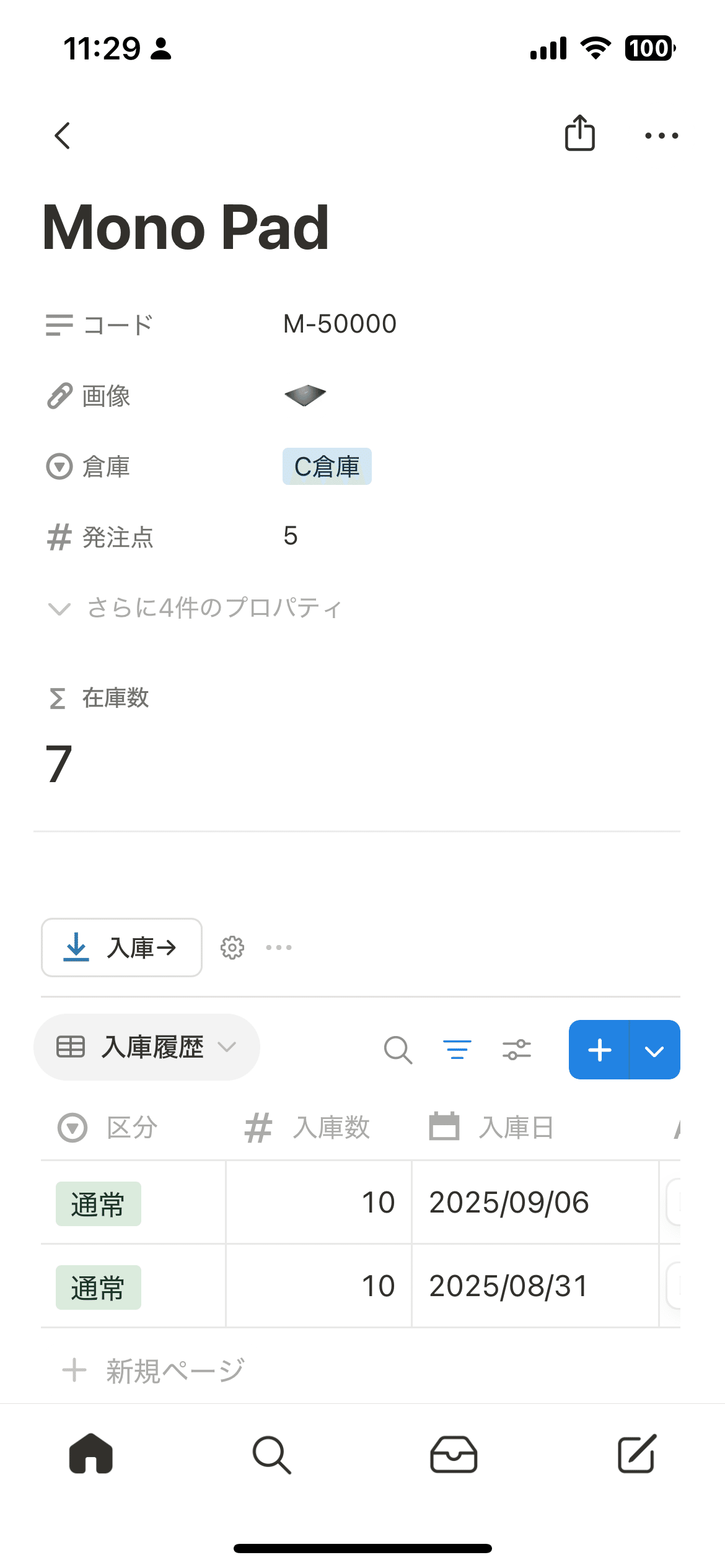Screen dimensions: 725x1568
Task: Open the entry dated 2025/08/31
Action: pos(509,1286)
